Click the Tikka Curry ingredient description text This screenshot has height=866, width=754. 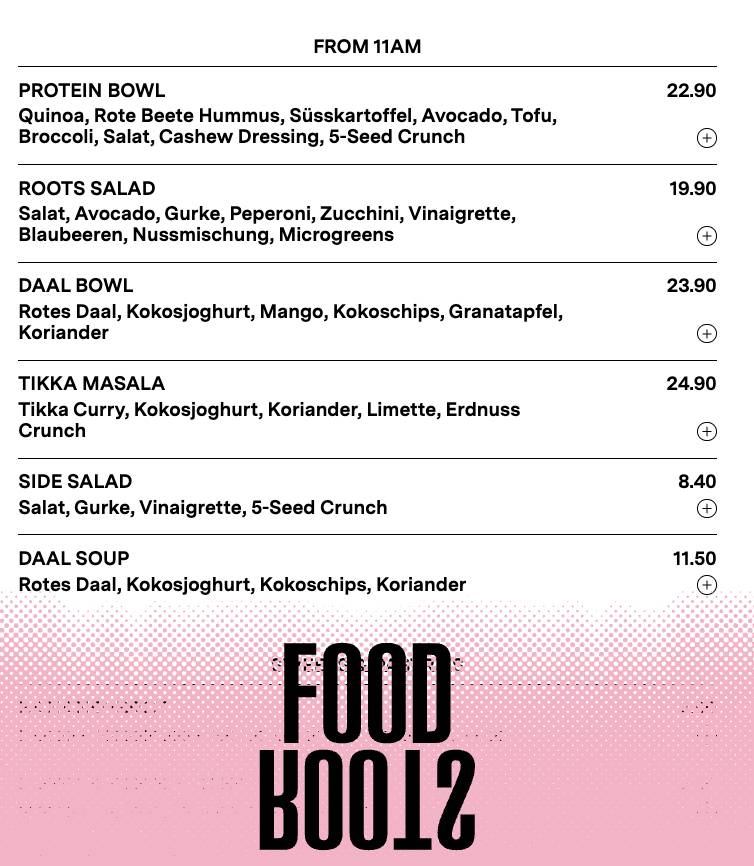click(269, 420)
